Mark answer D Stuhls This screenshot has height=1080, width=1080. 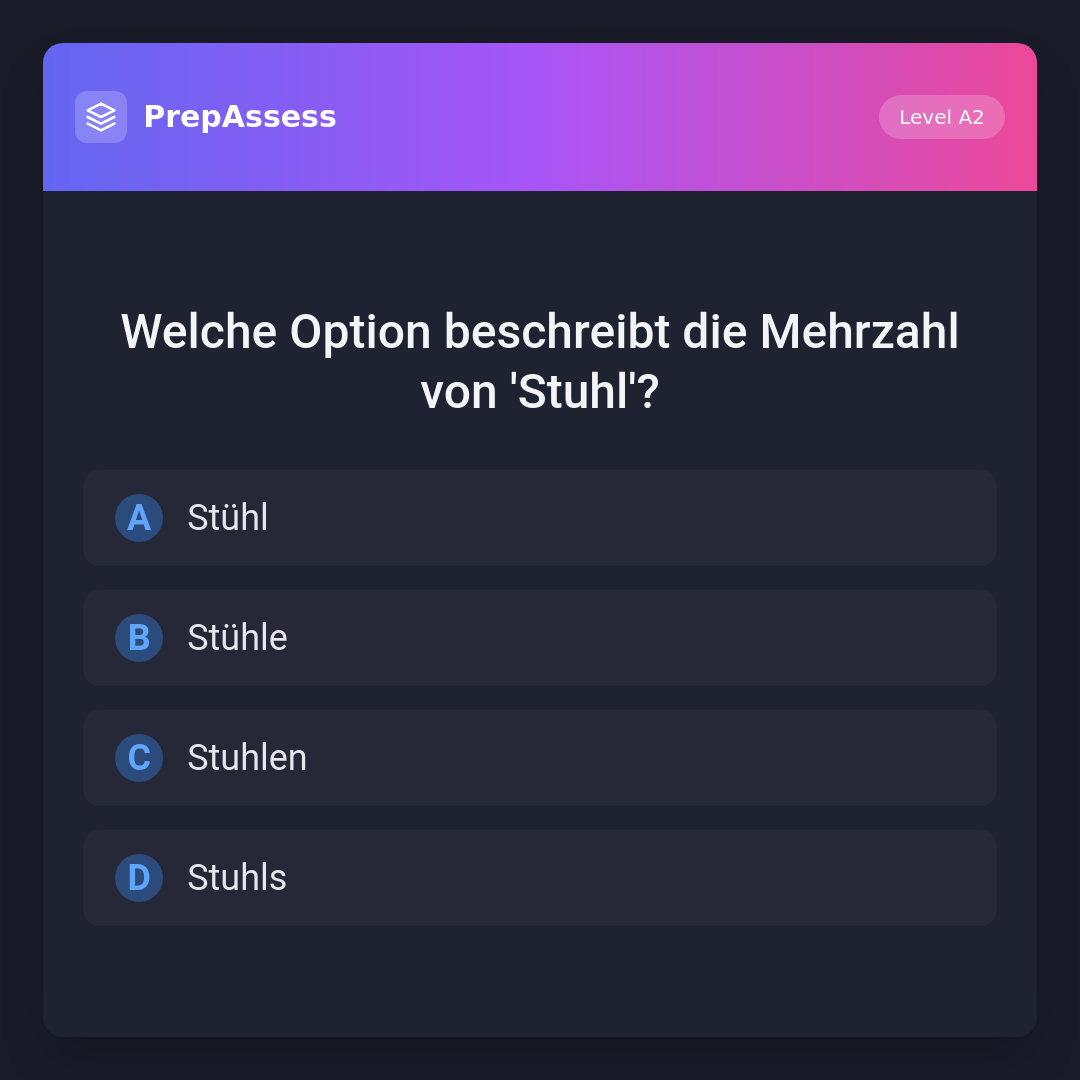point(540,878)
